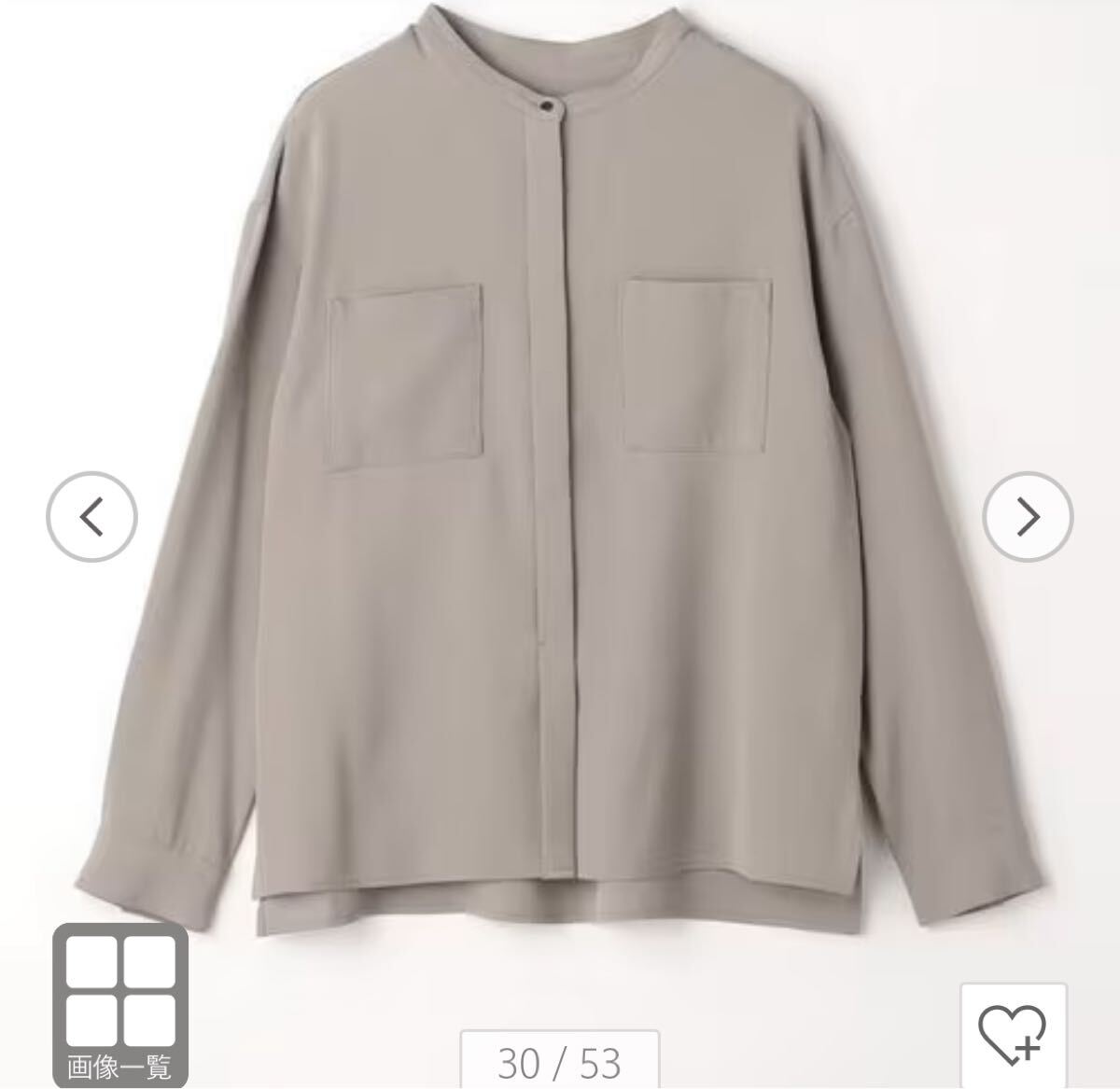The height and width of the screenshot is (1089, 1120).
Task: Show the next product image
Action: coord(1028,516)
